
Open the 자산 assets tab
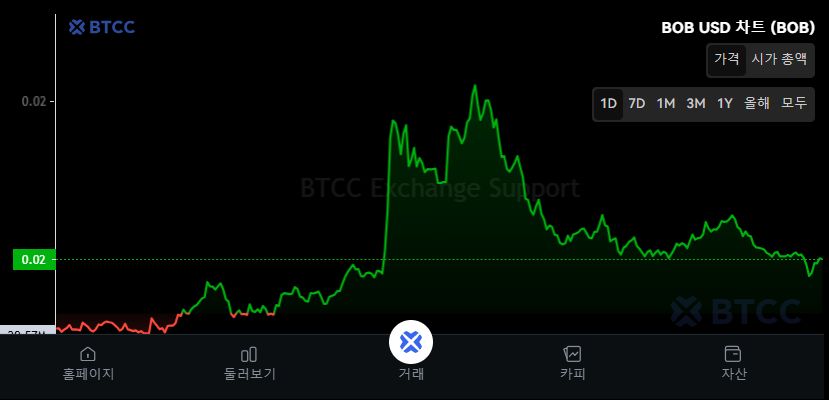click(734, 364)
